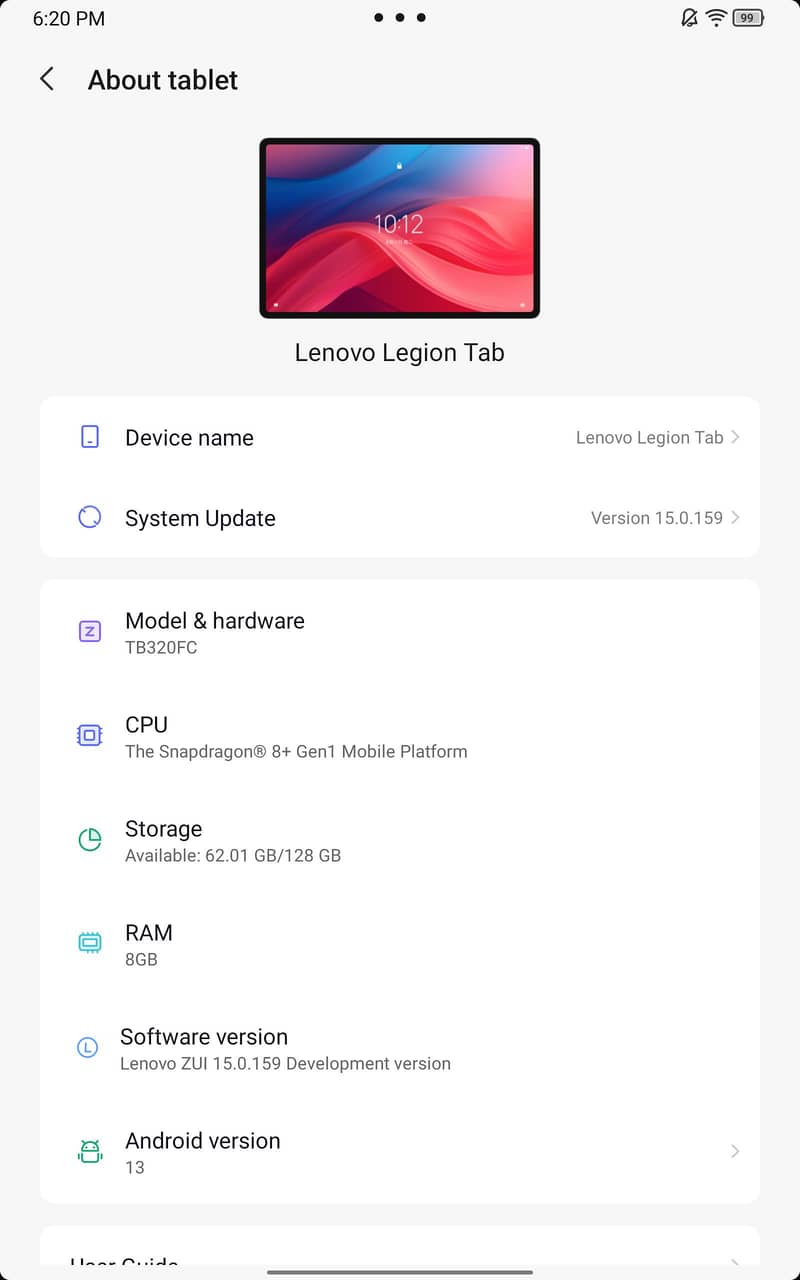Viewport: 800px width, 1280px height.
Task: Open the Android version details chevron
Action: [735, 1151]
